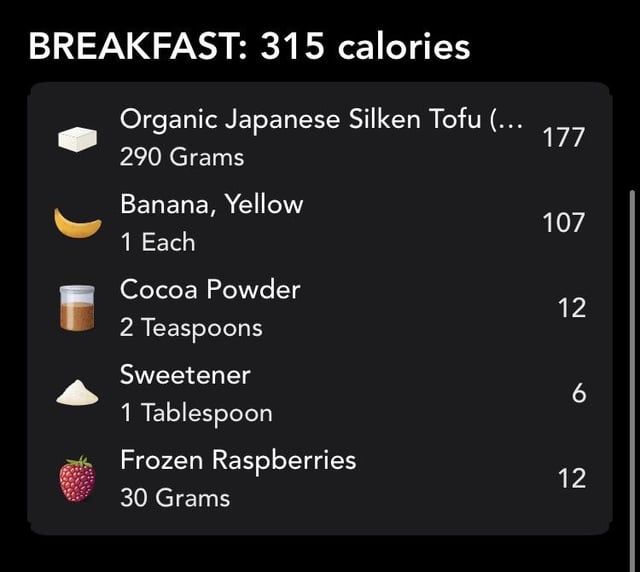Open the Organic Japanese Silken Tofu entry
The height and width of the screenshot is (572, 640).
pyautogui.click(x=320, y=138)
